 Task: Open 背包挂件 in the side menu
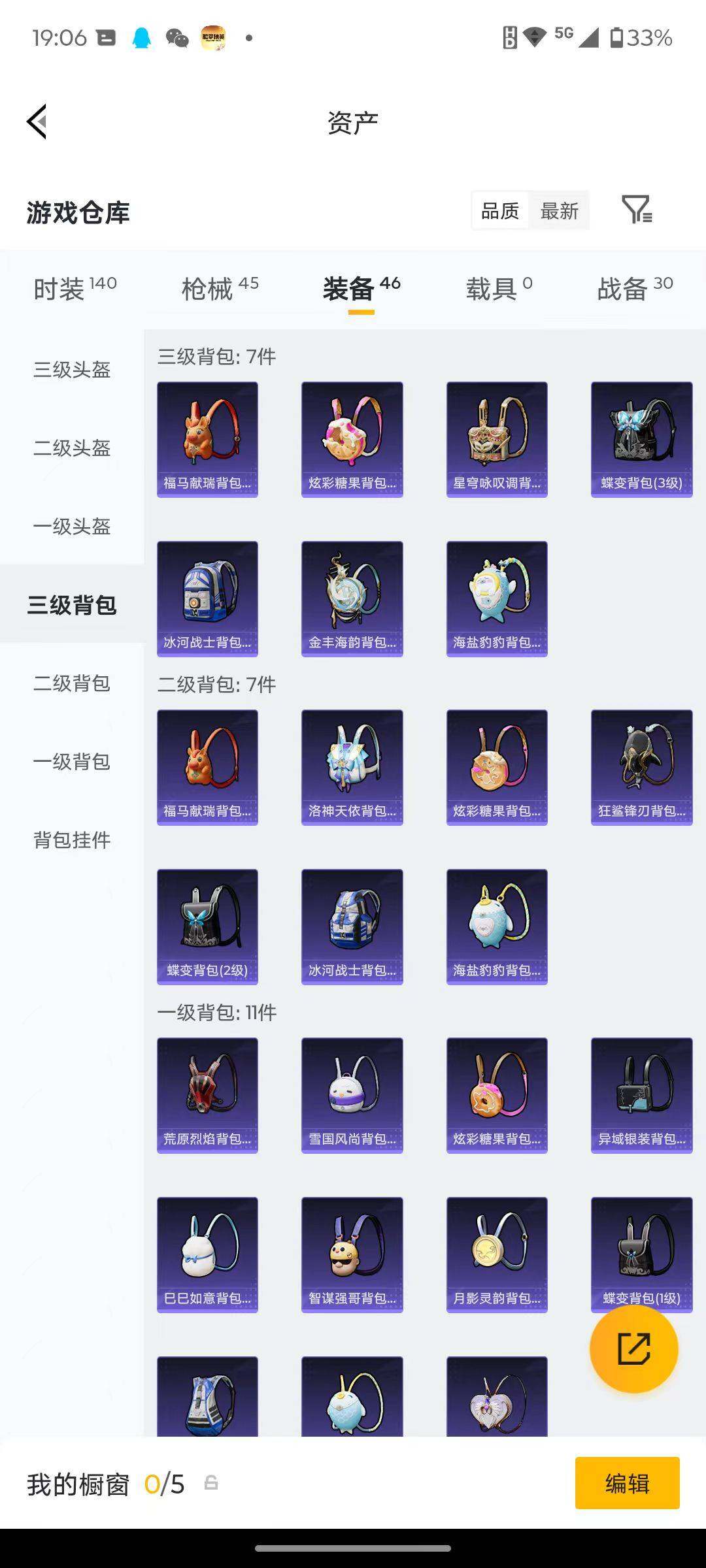pyautogui.click(x=72, y=840)
